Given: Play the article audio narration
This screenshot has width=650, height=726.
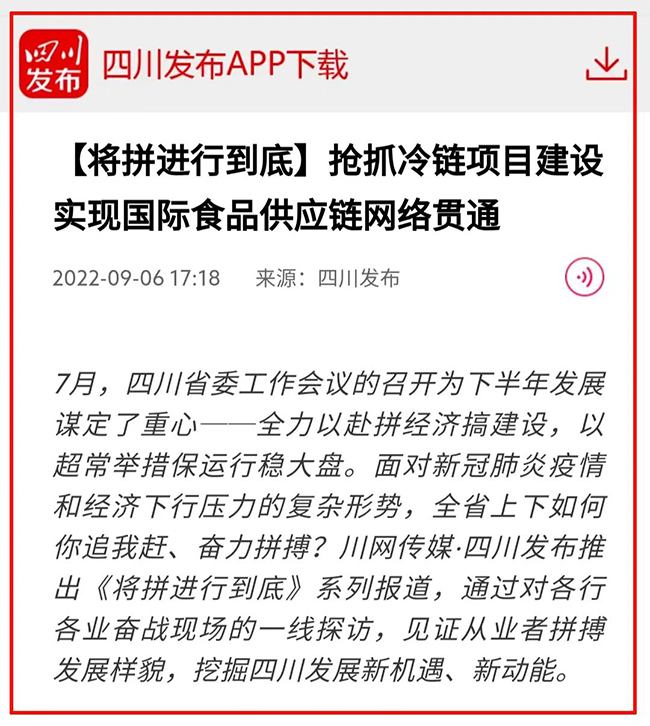Looking at the screenshot, I should click(x=584, y=277).
